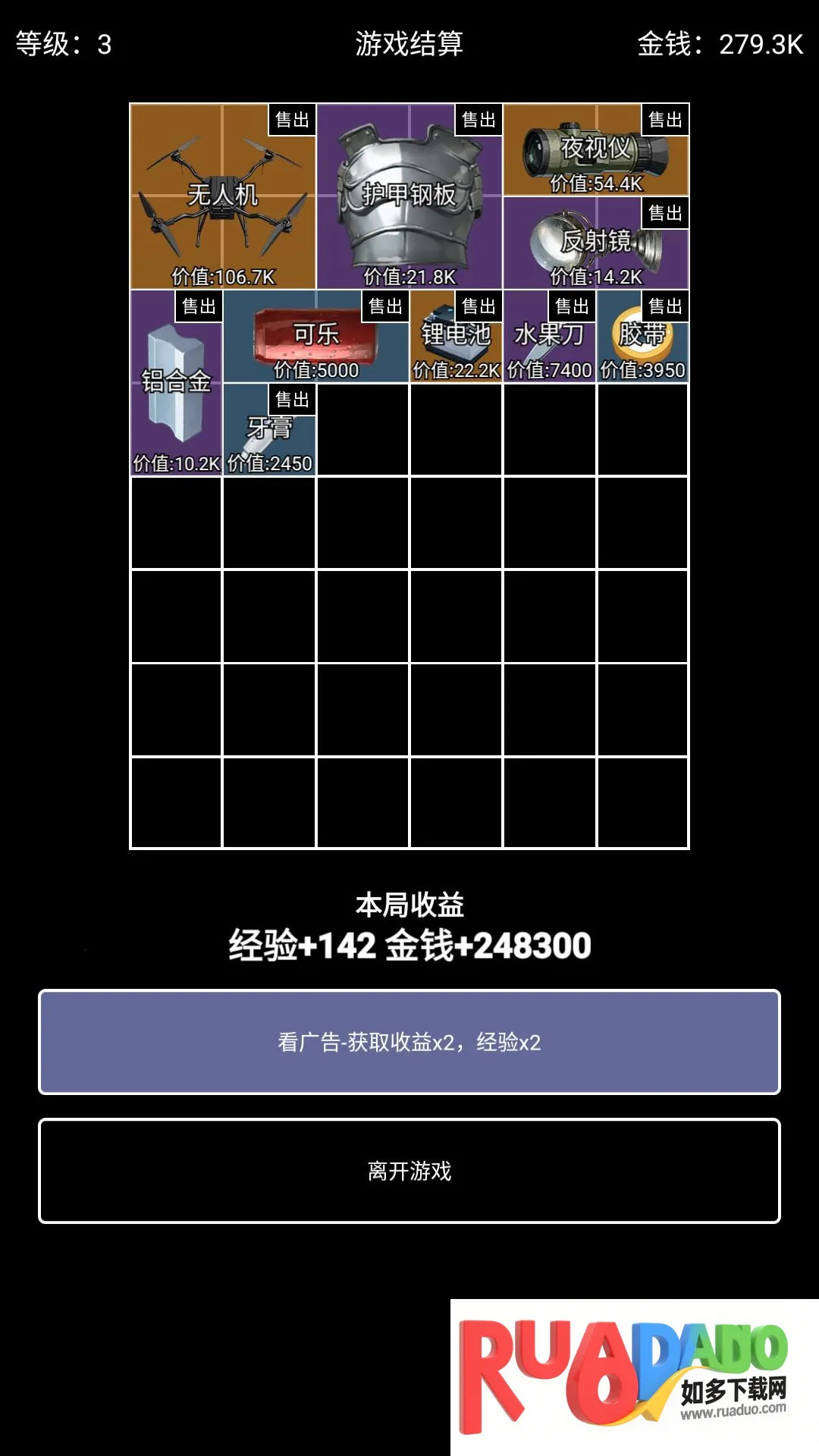This screenshot has height=1456, width=819.
Task: Sell the 夜视仪 item
Action: [x=665, y=120]
